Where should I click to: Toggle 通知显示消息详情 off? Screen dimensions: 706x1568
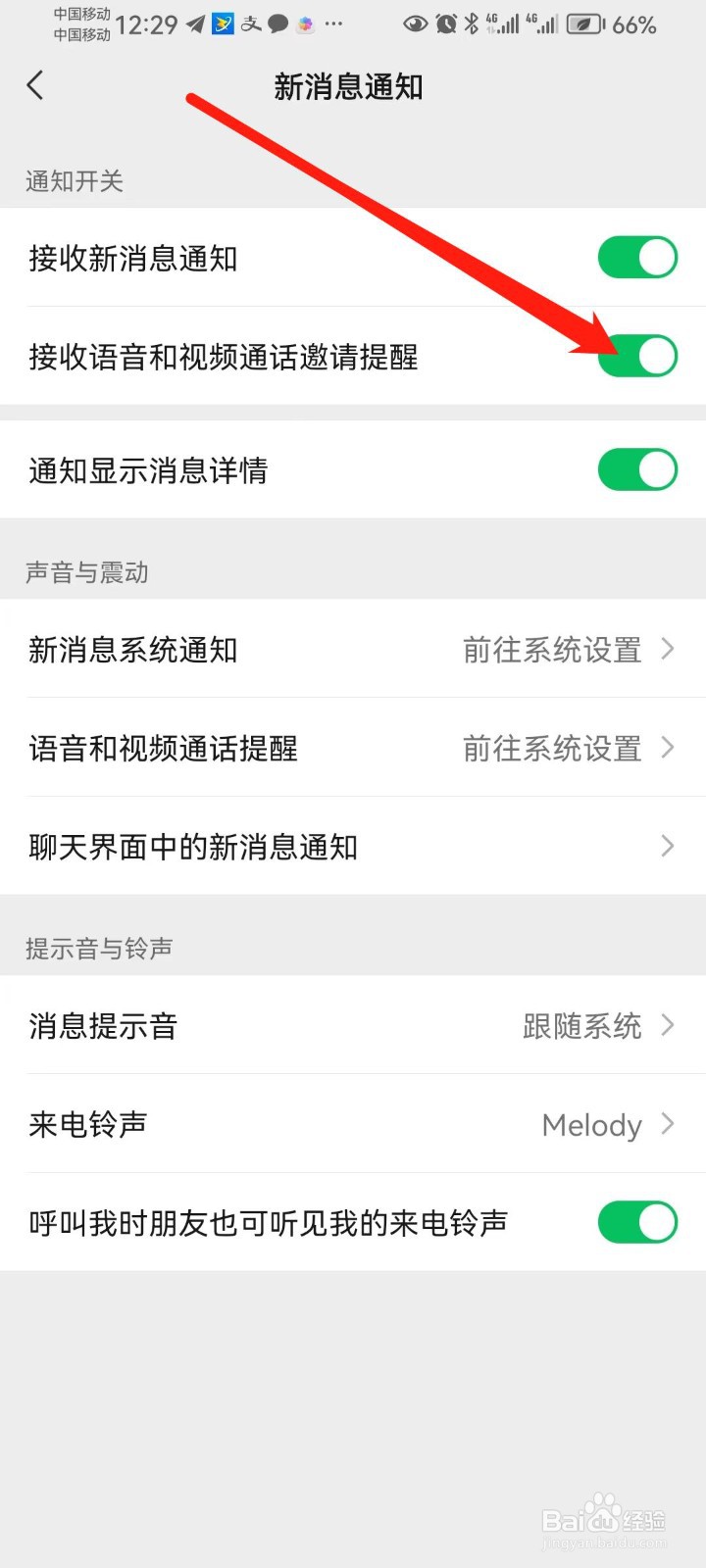point(637,469)
